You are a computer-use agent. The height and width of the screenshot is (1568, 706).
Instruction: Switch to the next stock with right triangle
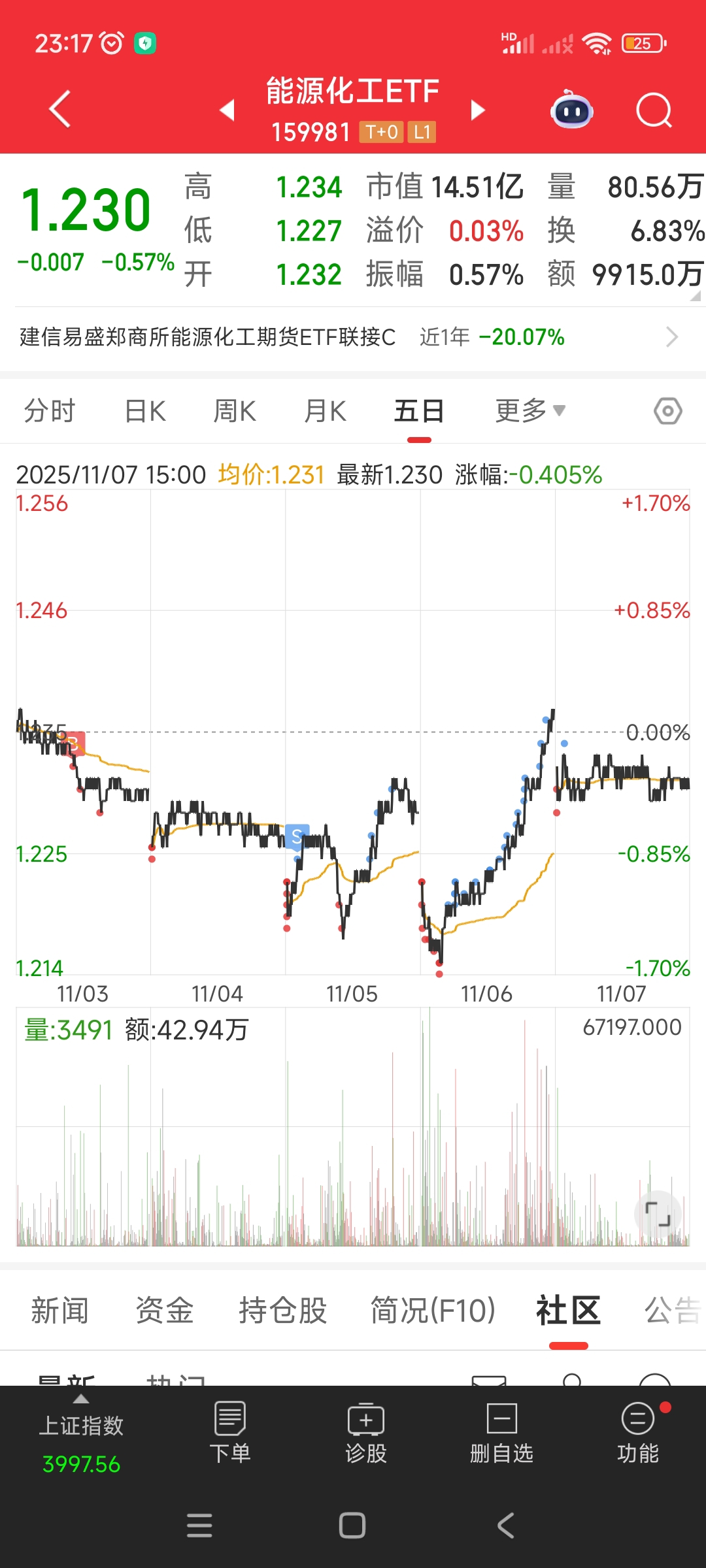click(x=478, y=110)
